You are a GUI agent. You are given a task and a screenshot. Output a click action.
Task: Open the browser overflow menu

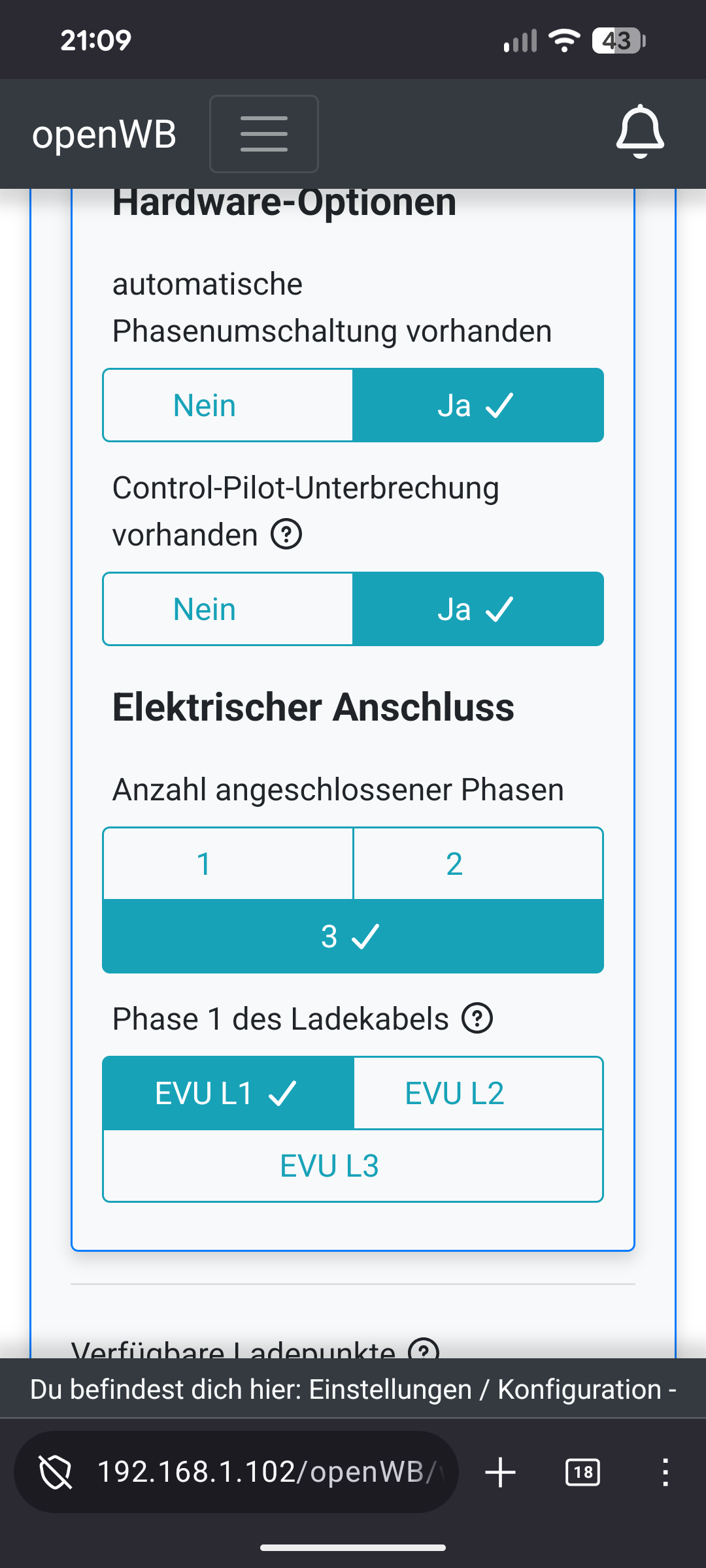665,1473
